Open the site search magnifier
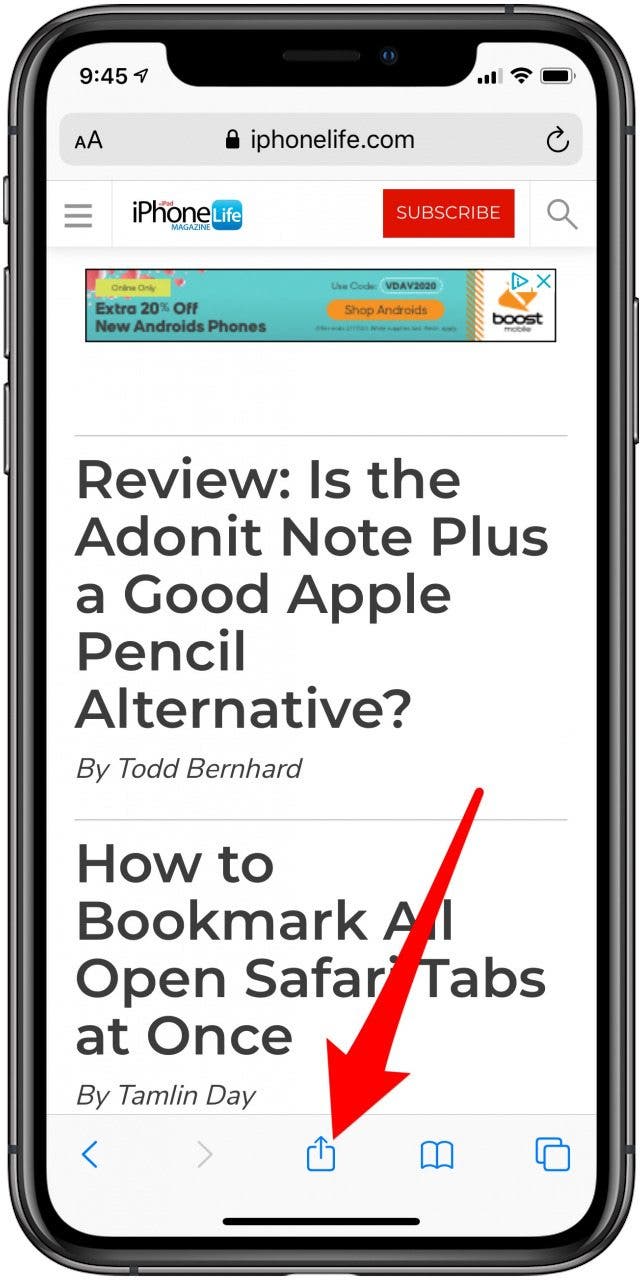642x1280 pixels. point(562,213)
